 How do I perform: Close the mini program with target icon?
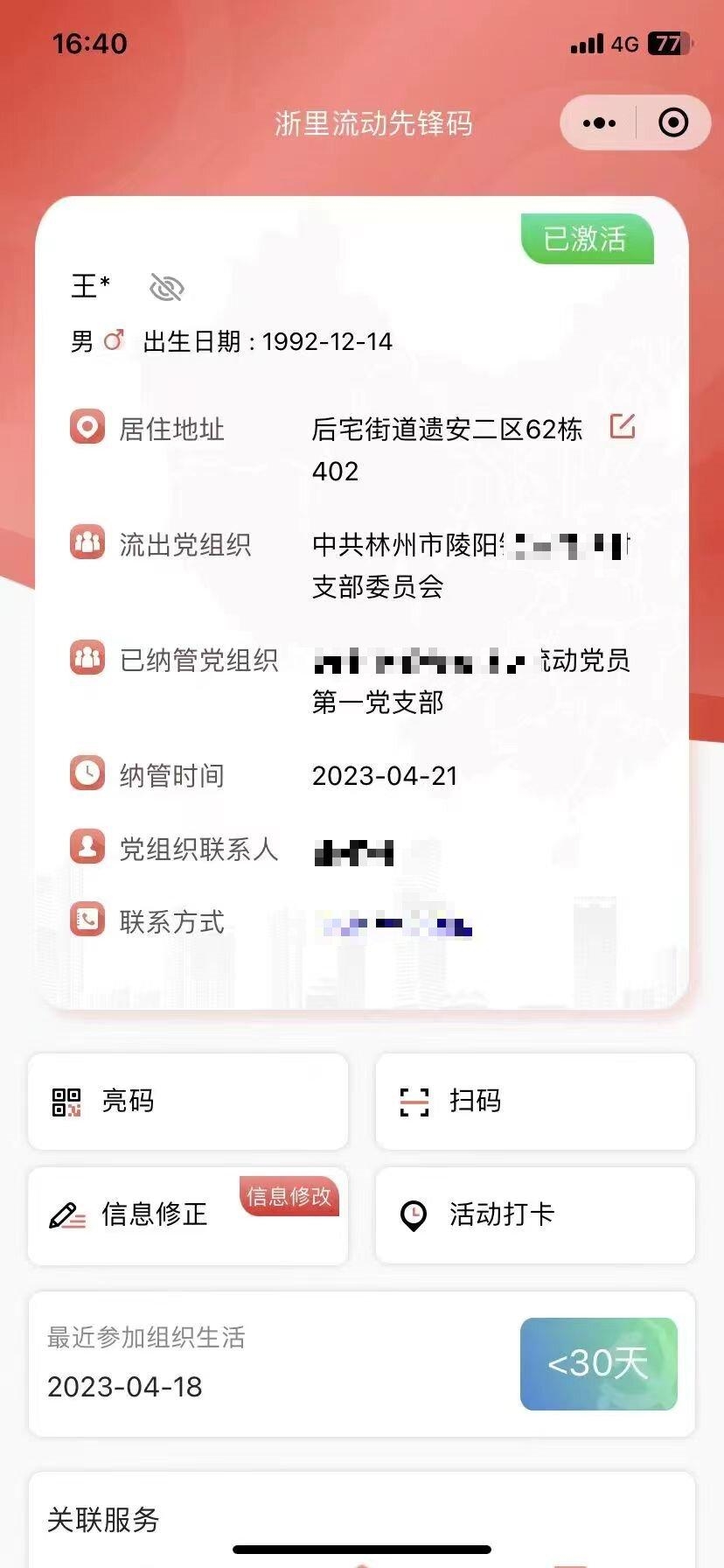point(672,123)
